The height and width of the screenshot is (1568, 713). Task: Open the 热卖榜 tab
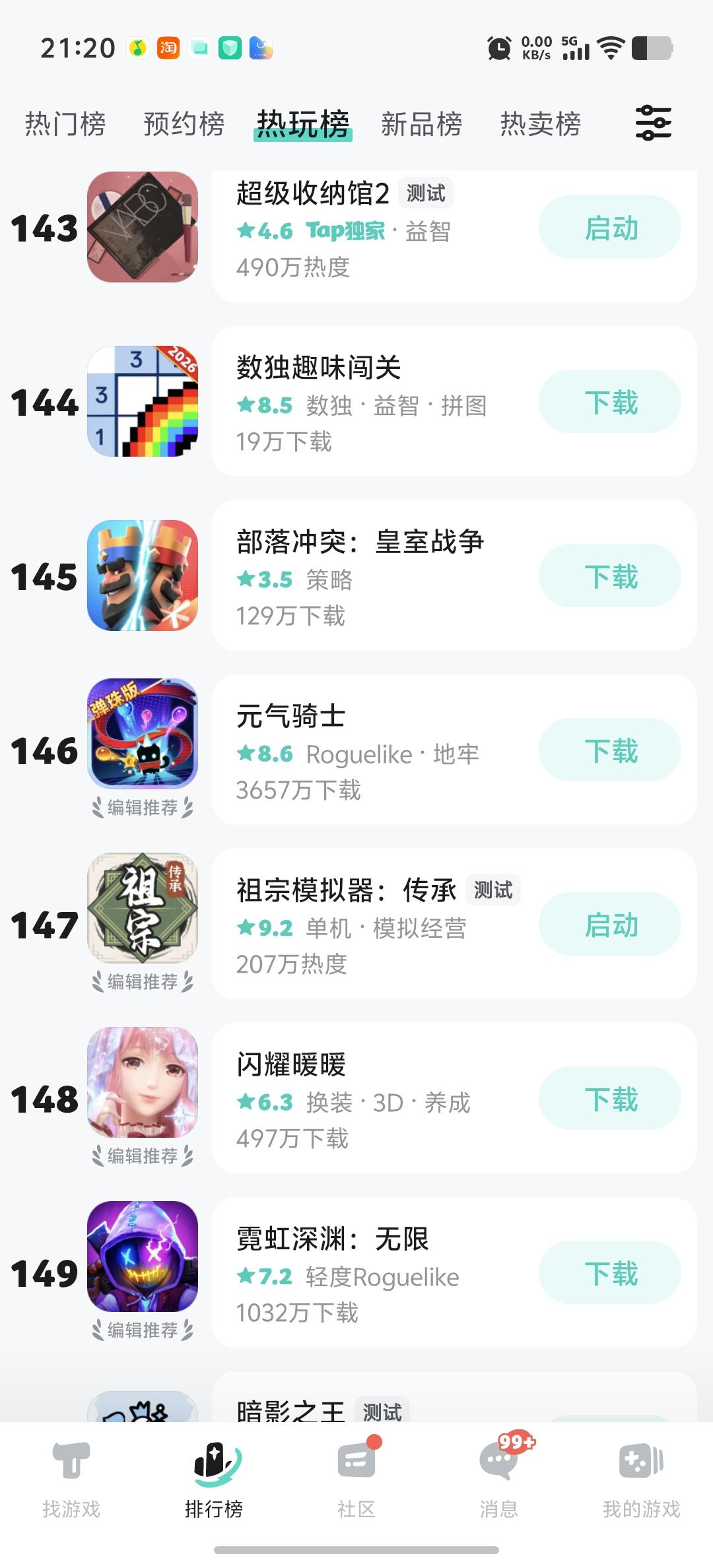point(541,124)
